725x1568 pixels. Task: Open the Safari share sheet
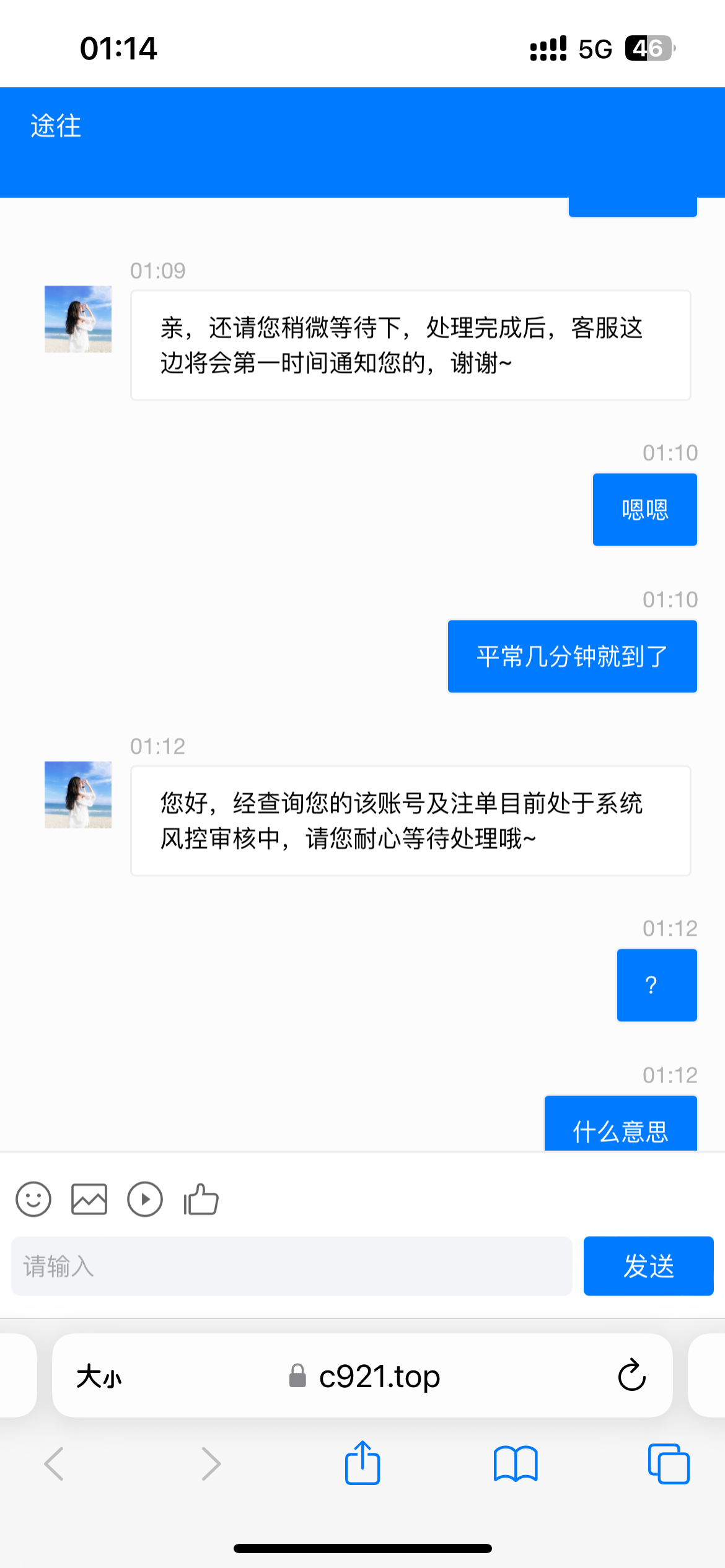click(362, 1463)
